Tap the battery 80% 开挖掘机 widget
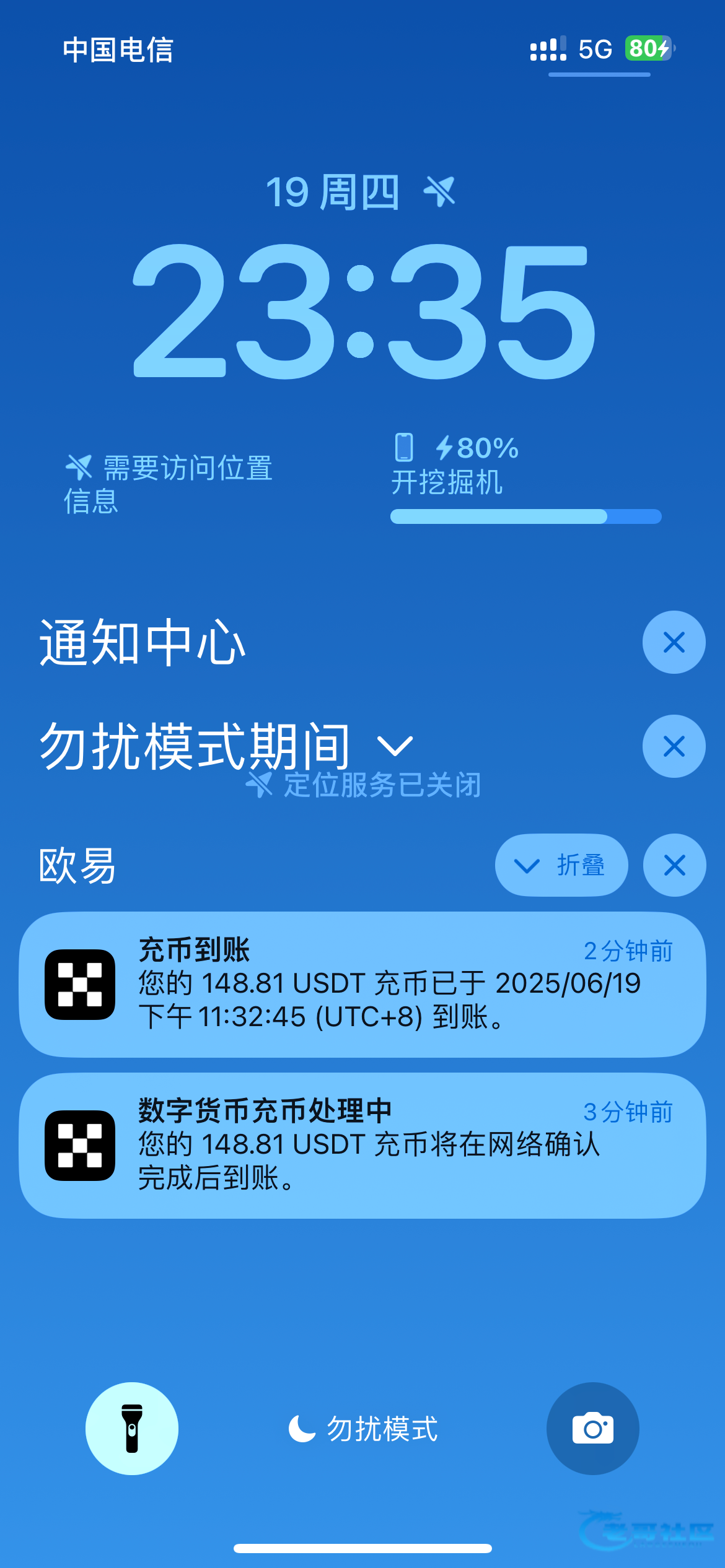Image resolution: width=725 pixels, height=1568 pixels. point(525,478)
